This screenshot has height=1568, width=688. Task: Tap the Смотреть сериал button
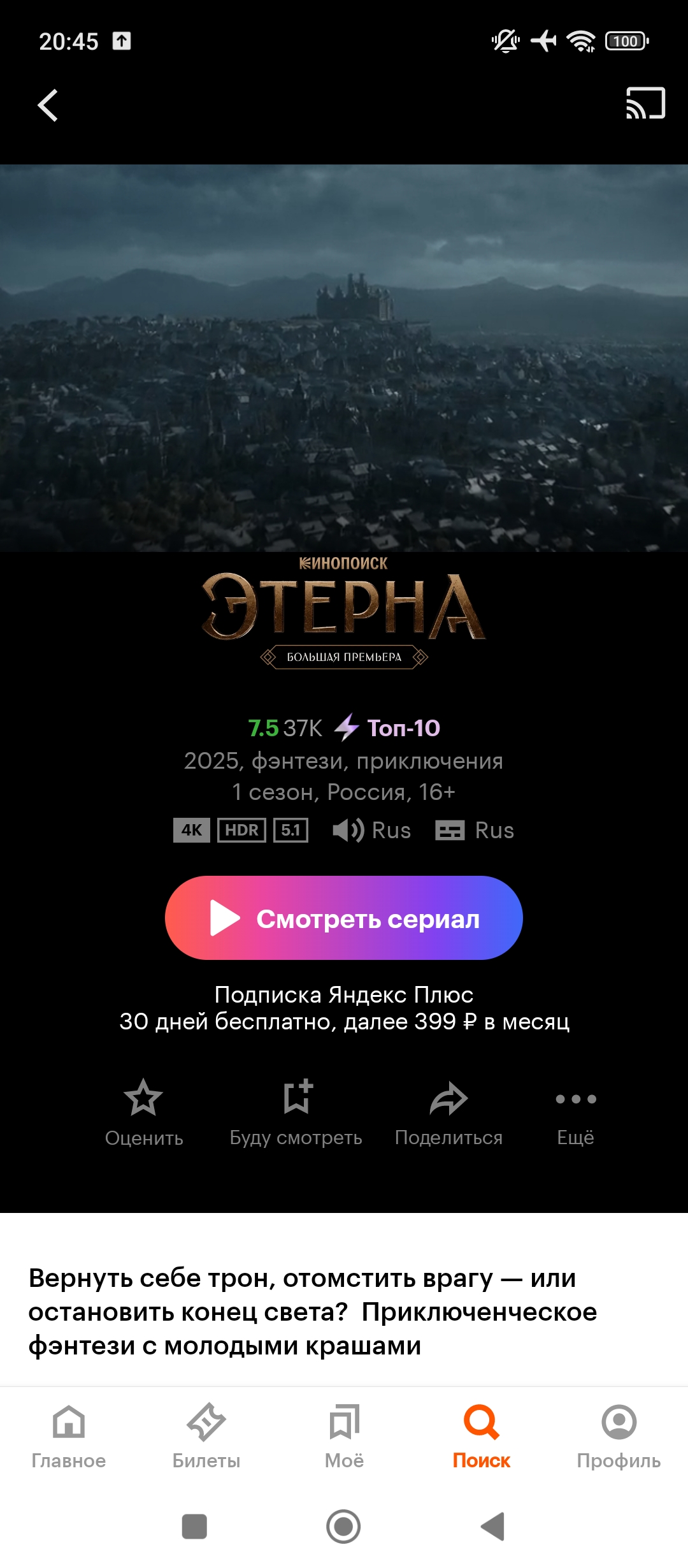344,918
